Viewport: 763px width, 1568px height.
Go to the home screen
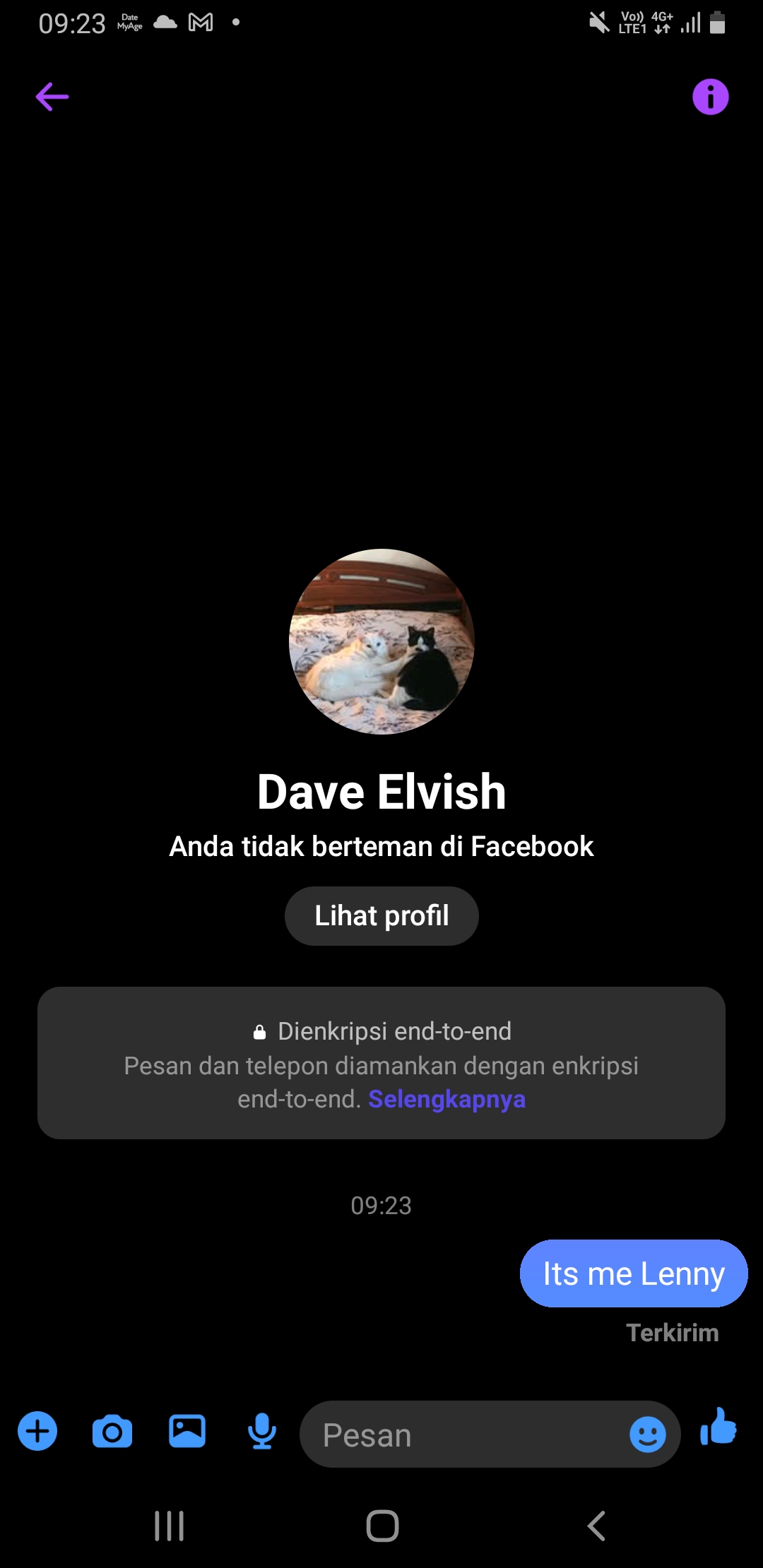[x=382, y=1526]
